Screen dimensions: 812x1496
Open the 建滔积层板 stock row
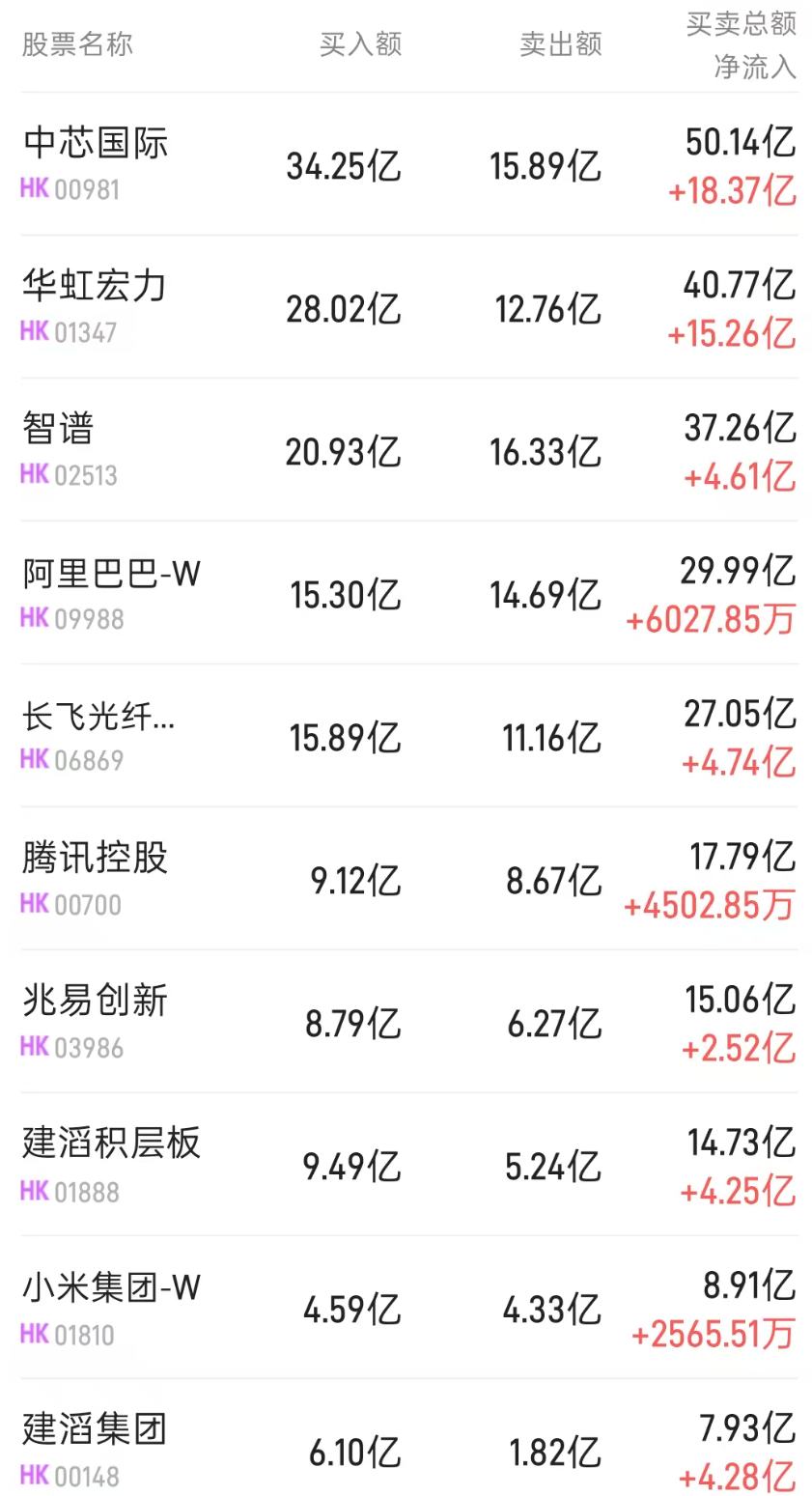coord(408,1166)
